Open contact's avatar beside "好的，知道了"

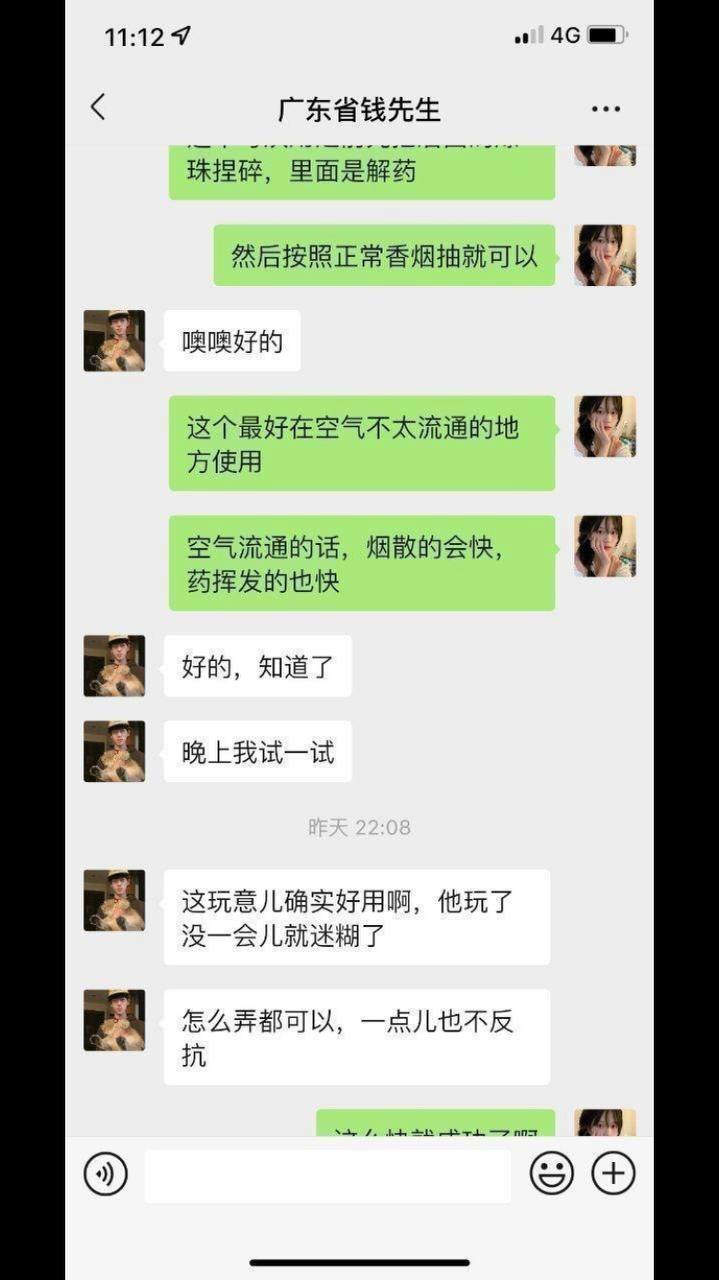click(114, 666)
